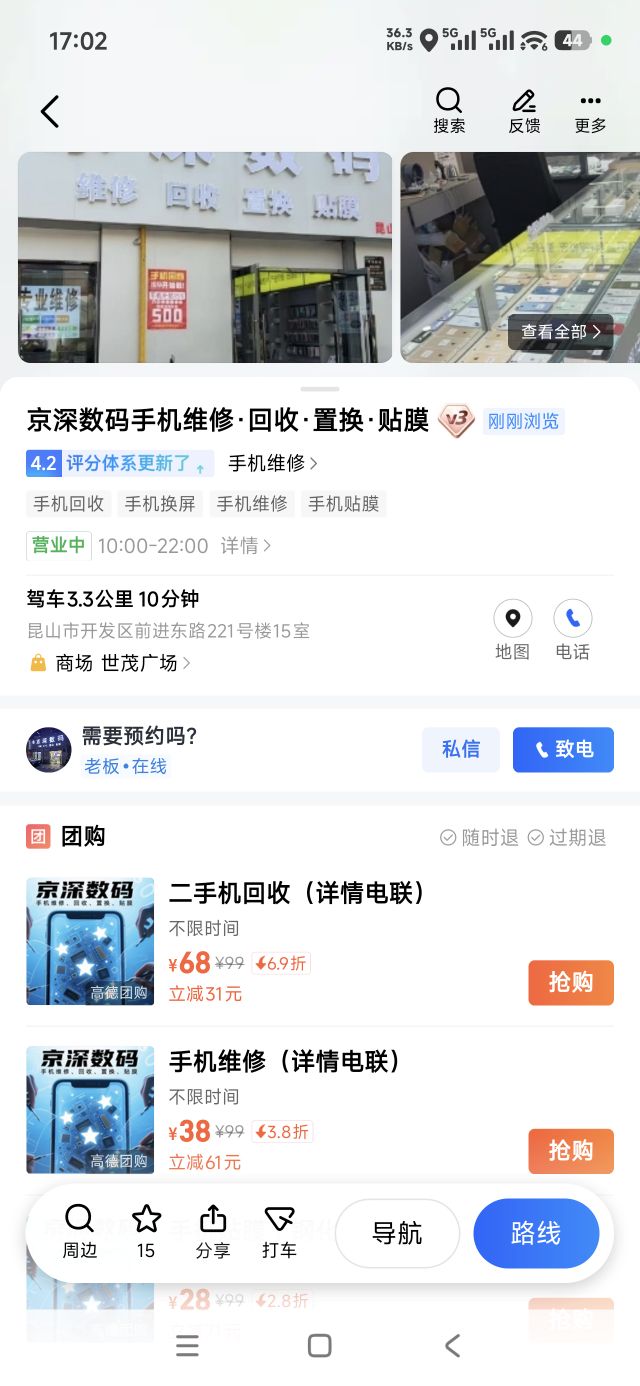This screenshot has height=1386, width=640.
Task: Open the 更多 more menu
Action: [x=590, y=110]
